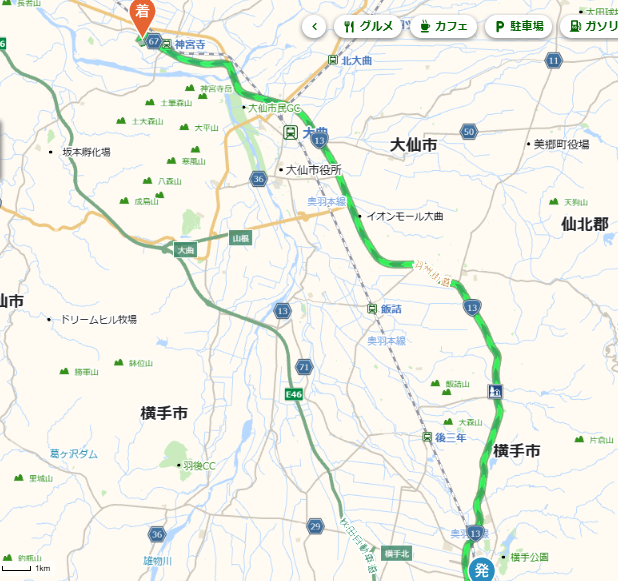Select the 駐車場 chip
The height and width of the screenshot is (581, 618).
click(x=519, y=27)
